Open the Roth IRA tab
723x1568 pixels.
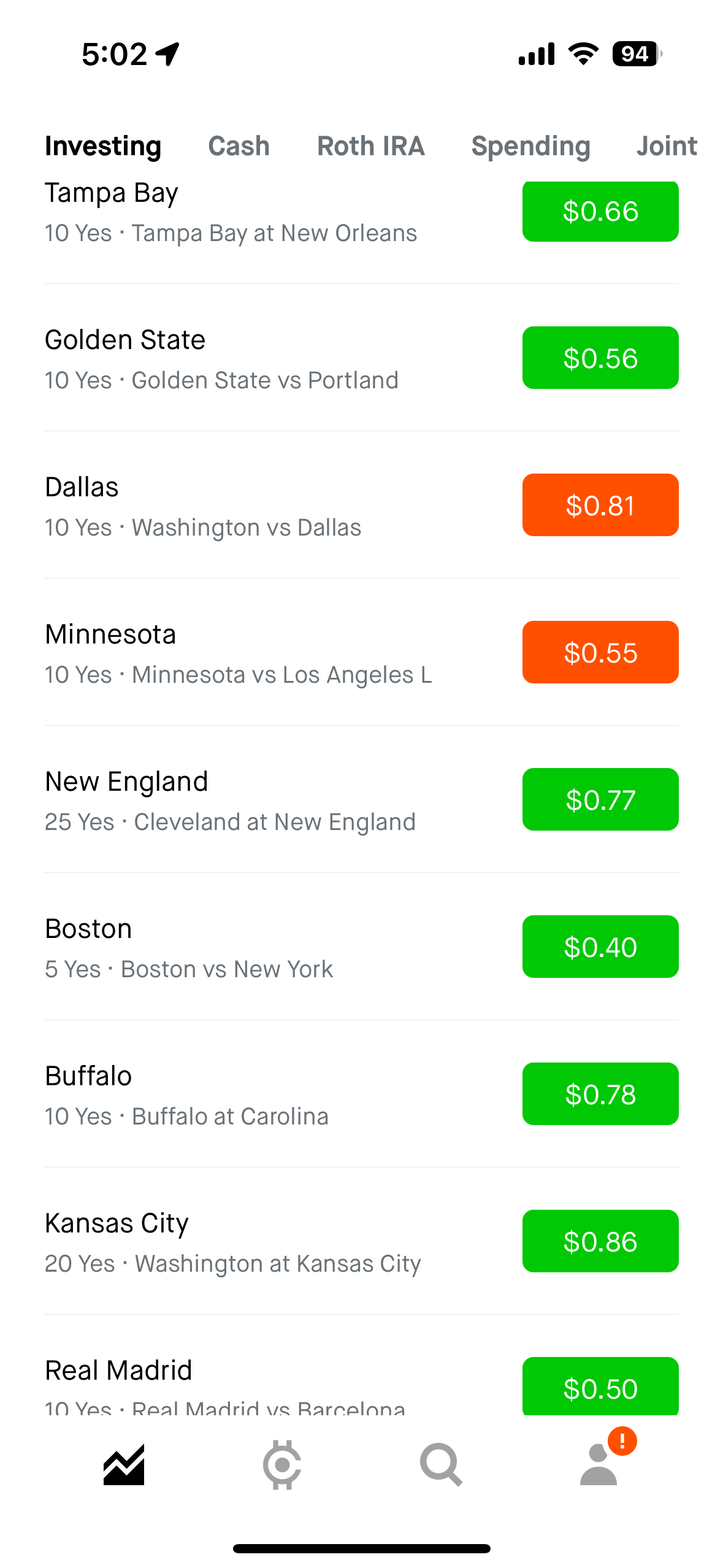[370, 146]
